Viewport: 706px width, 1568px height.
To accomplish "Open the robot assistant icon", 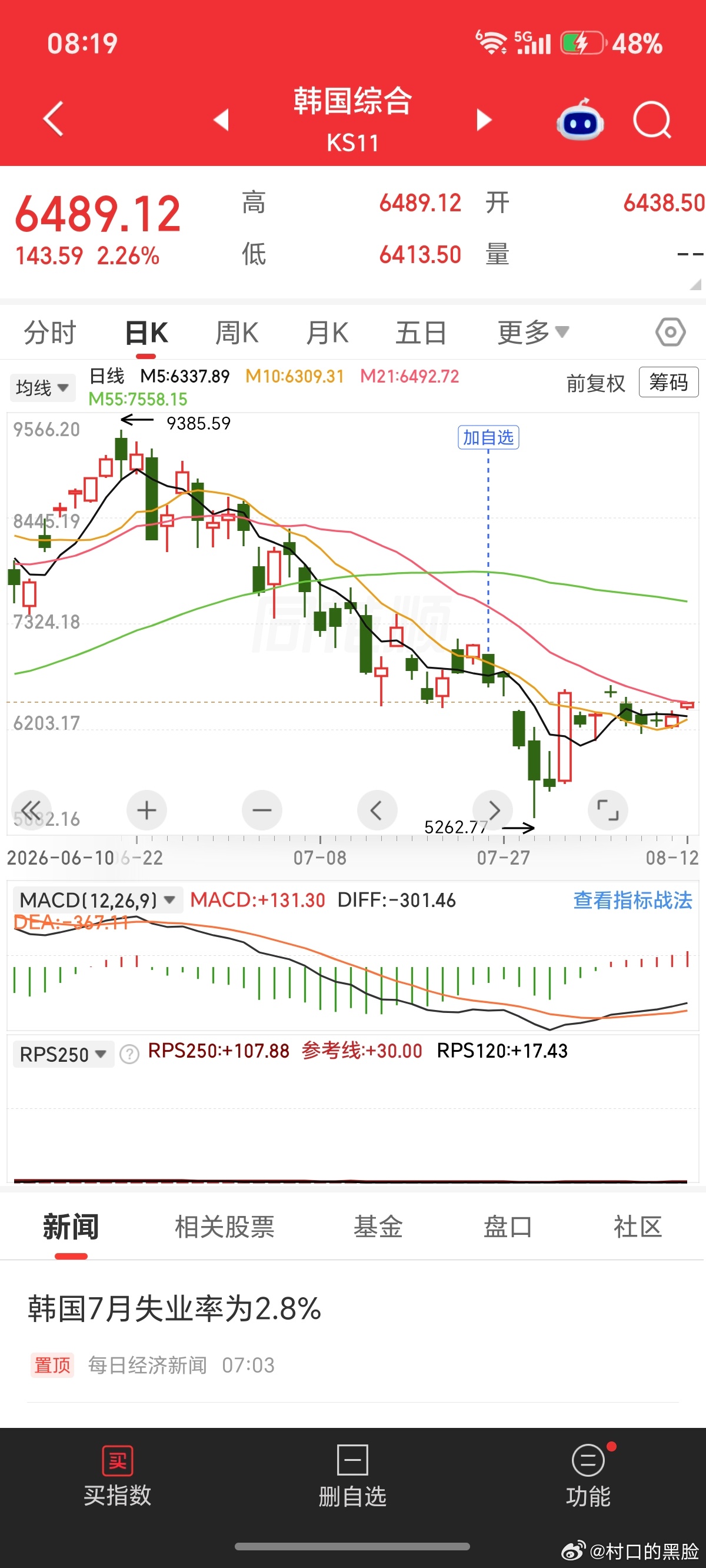I will 580,119.
